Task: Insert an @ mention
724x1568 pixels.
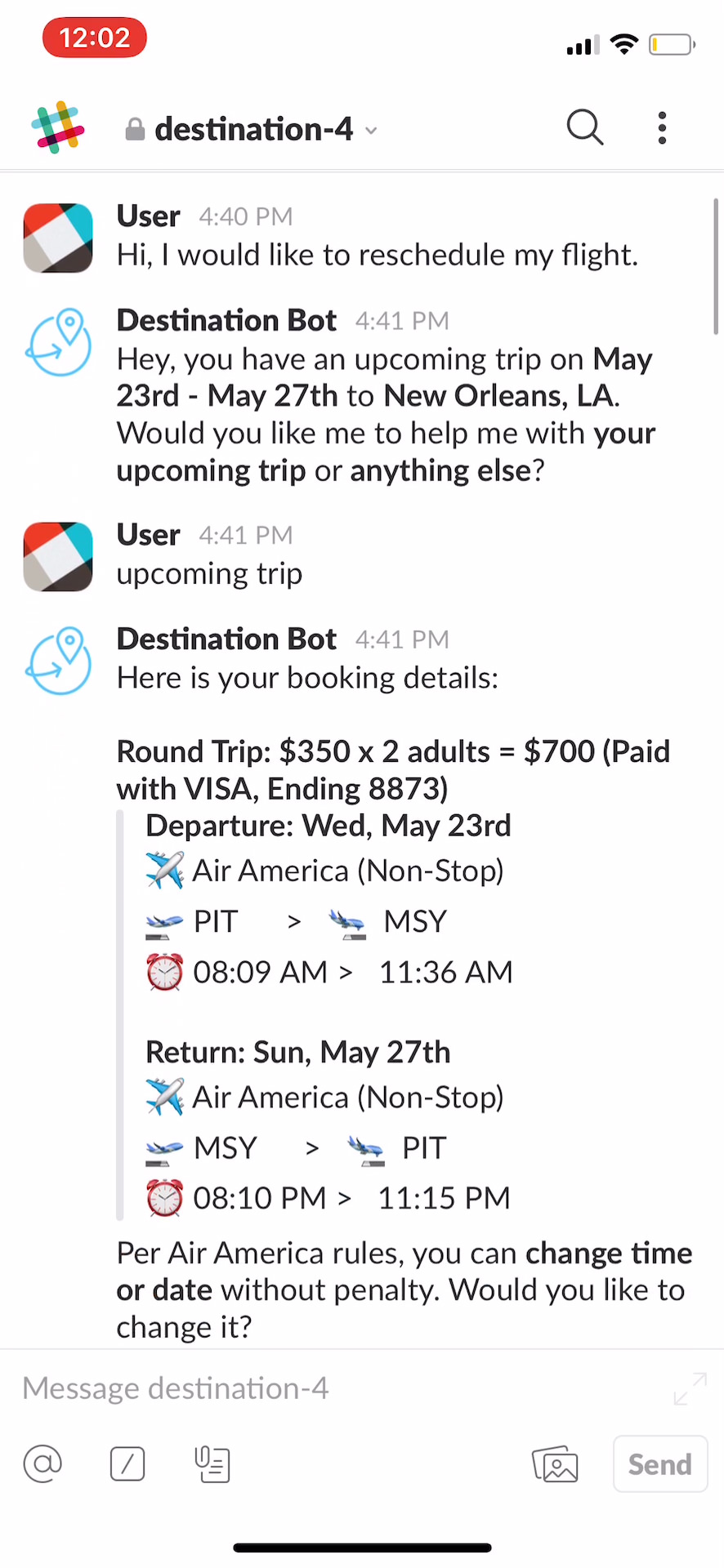Action: pos(43,1463)
